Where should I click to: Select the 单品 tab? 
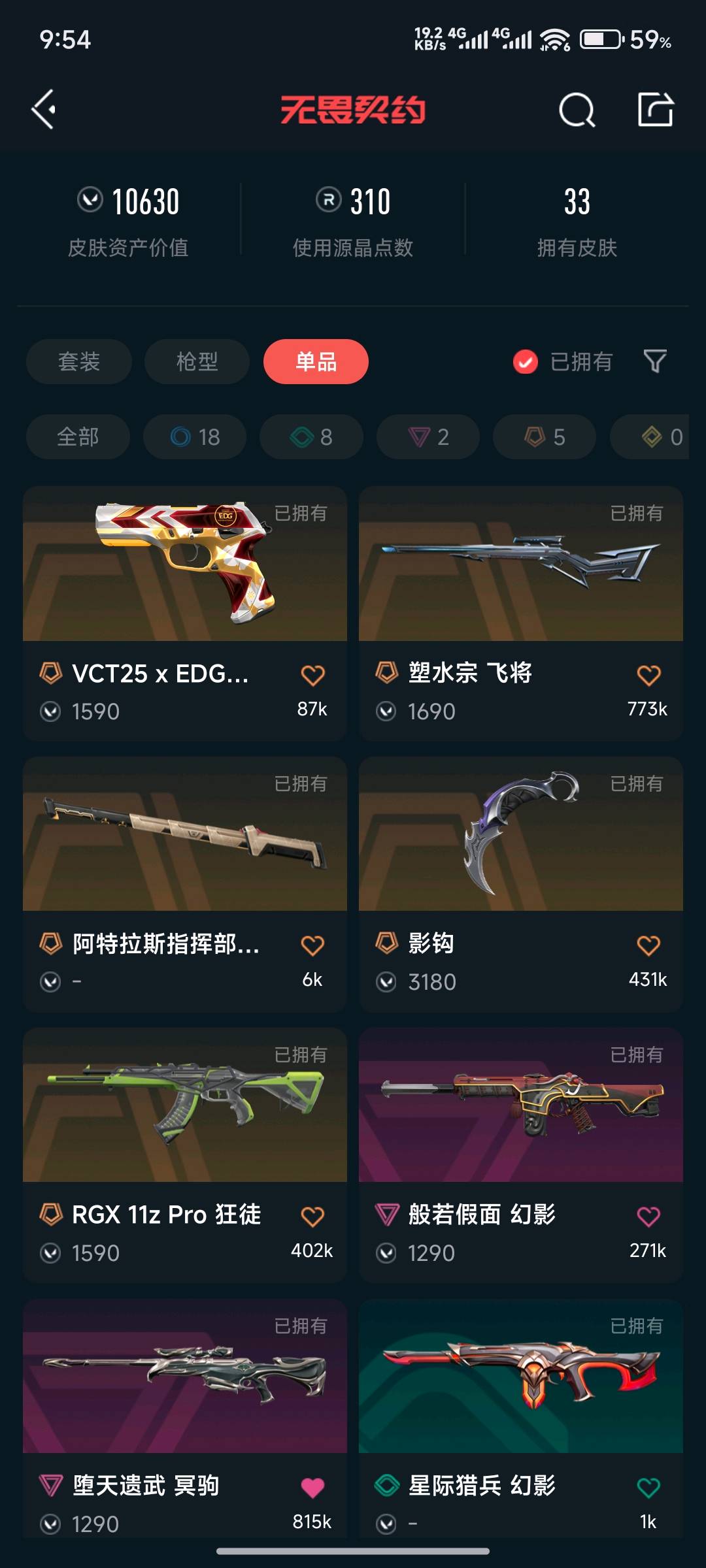point(316,361)
